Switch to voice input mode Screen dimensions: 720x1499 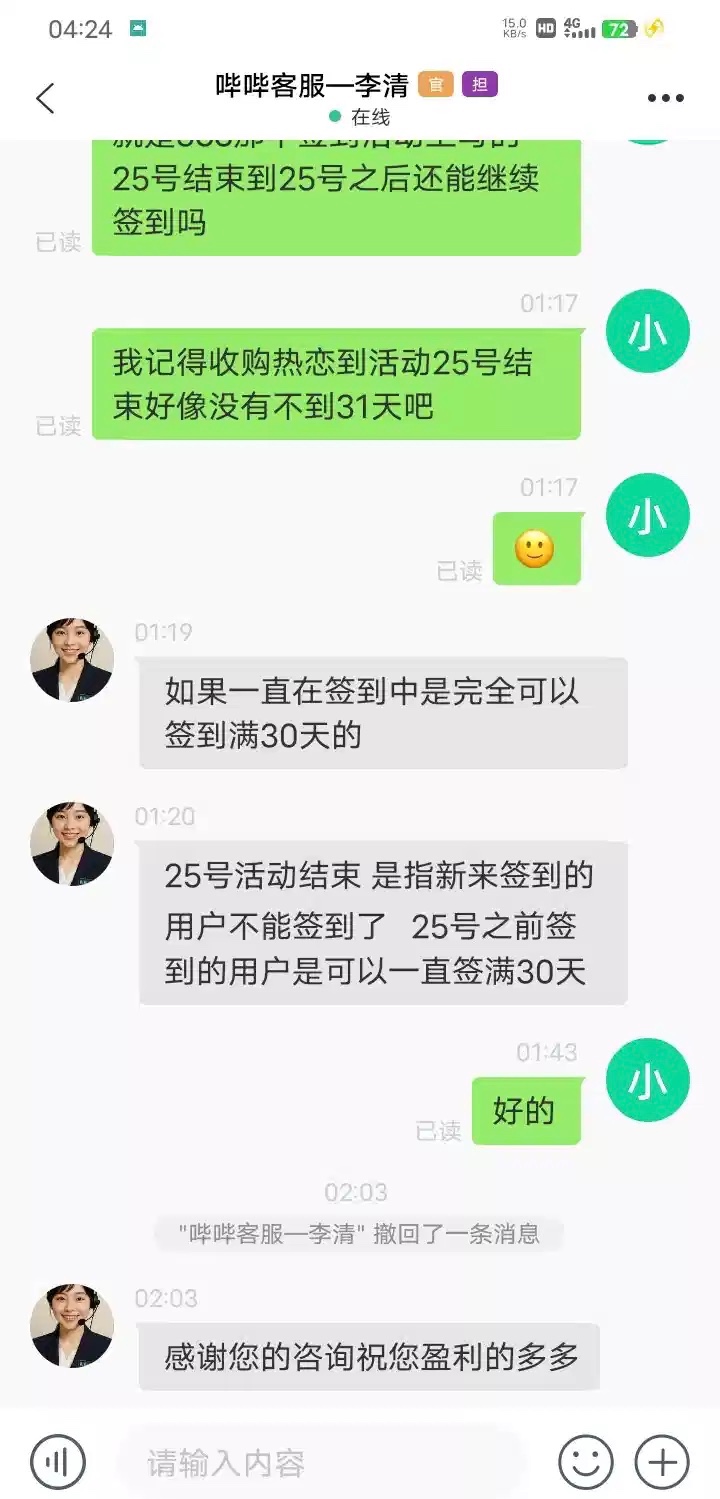pos(57,1462)
